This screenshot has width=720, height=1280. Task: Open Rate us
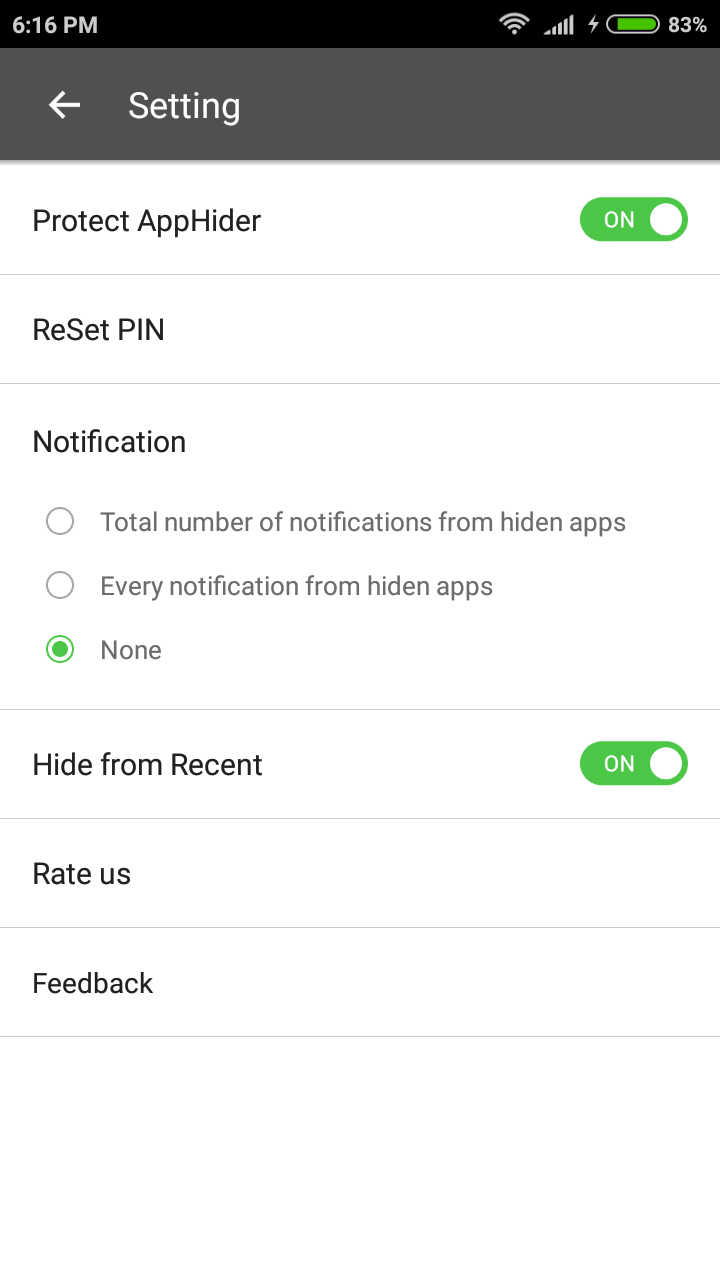click(360, 873)
